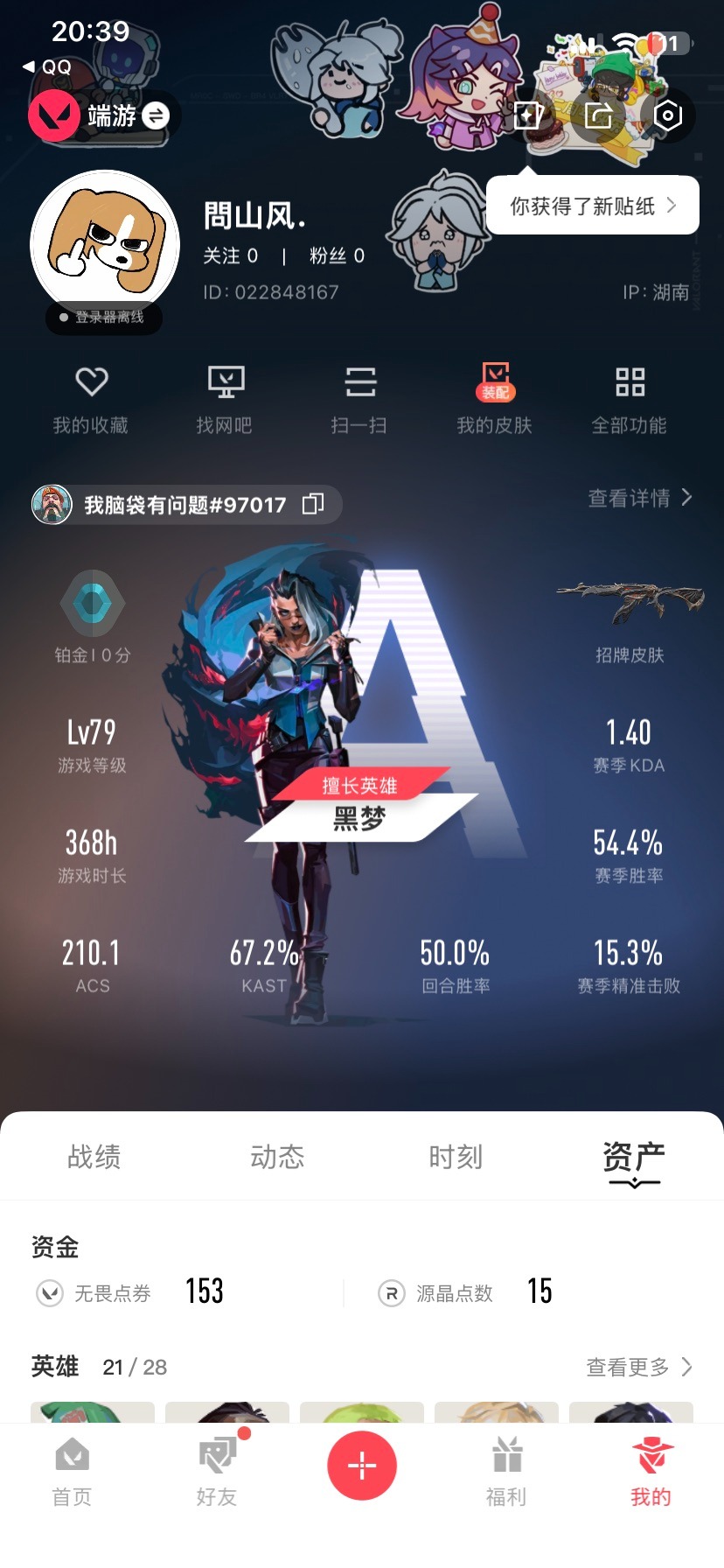
Task: Tap the profile avatar picture
Action: 105,245
